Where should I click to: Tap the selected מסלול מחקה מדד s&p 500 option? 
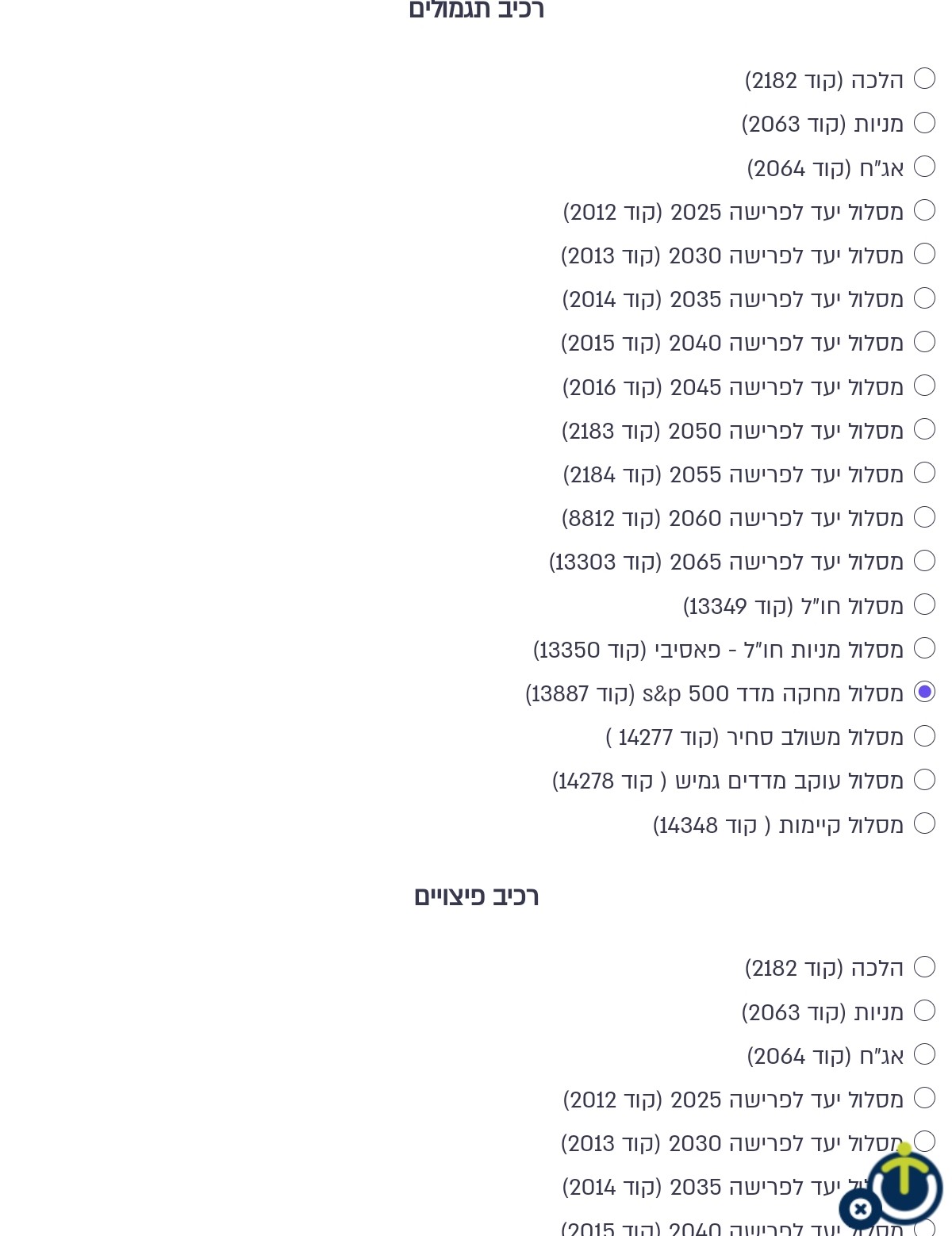click(924, 692)
